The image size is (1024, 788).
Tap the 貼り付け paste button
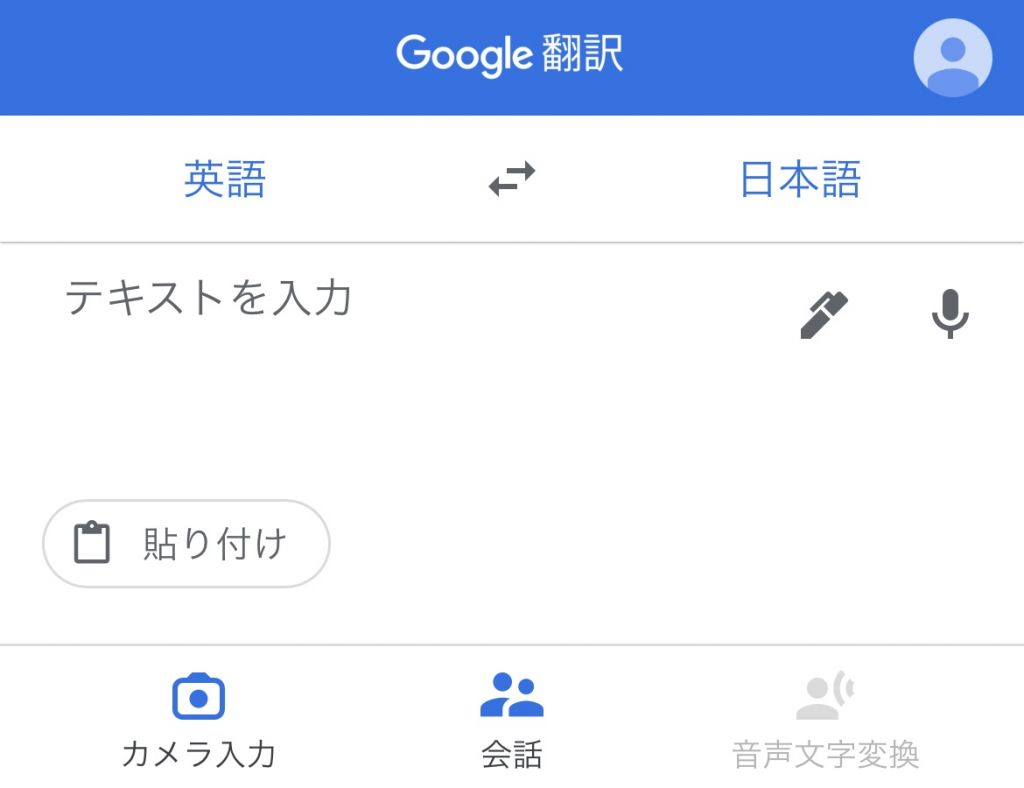[x=186, y=544]
